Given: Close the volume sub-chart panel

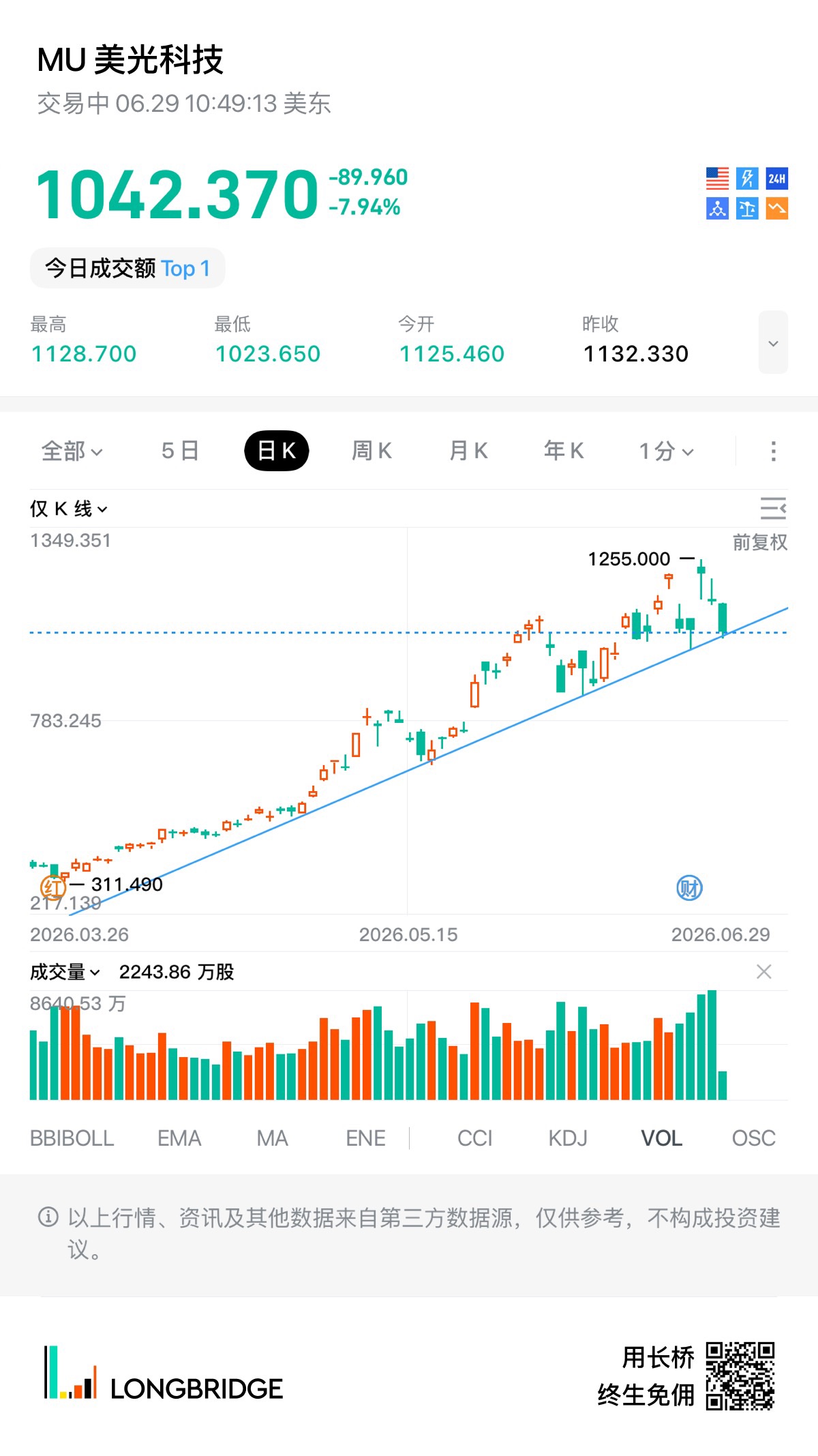Looking at the screenshot, I should (x=764, y=972).
